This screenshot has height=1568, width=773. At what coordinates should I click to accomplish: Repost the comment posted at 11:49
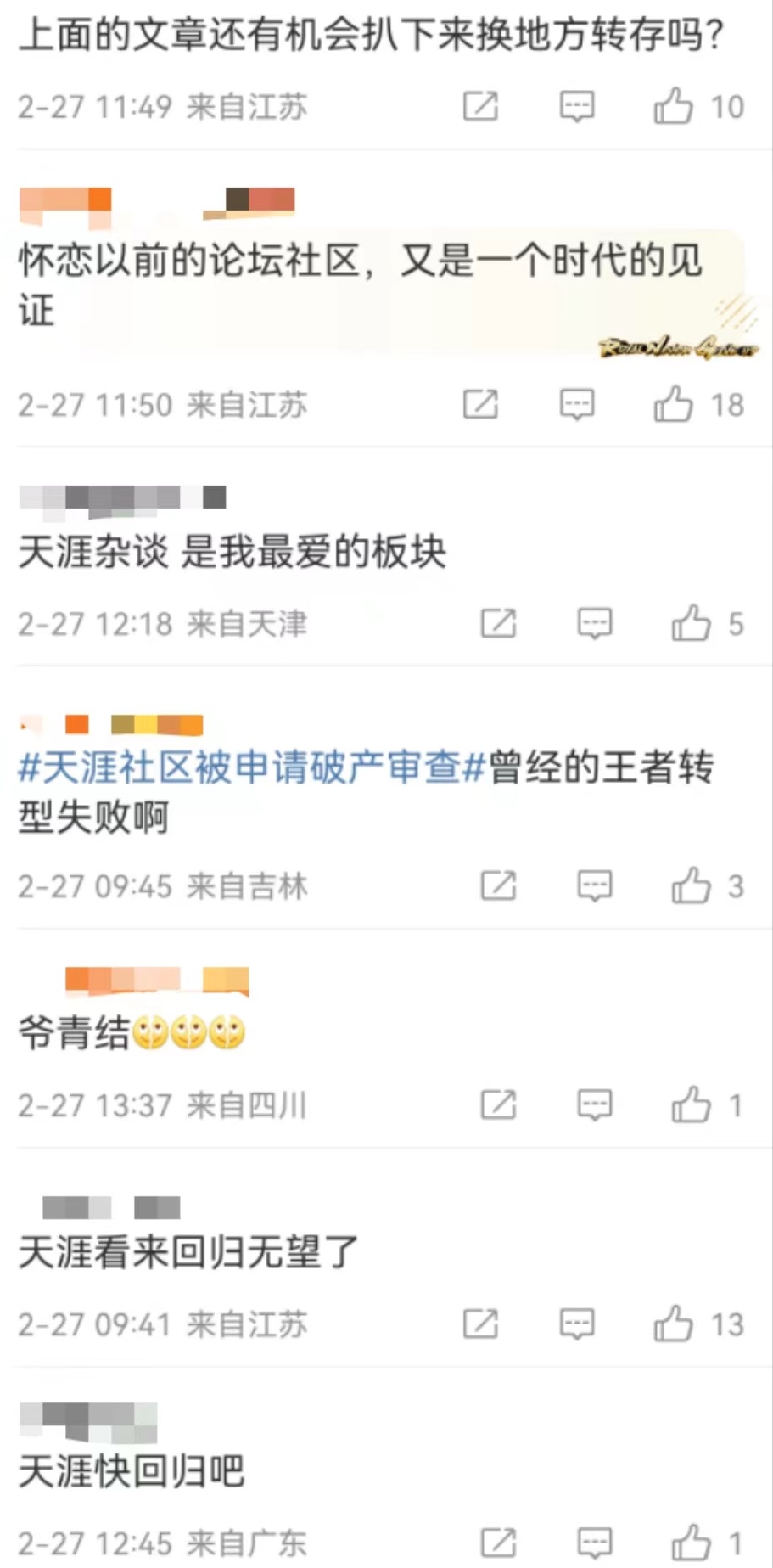tap(480, 107)
